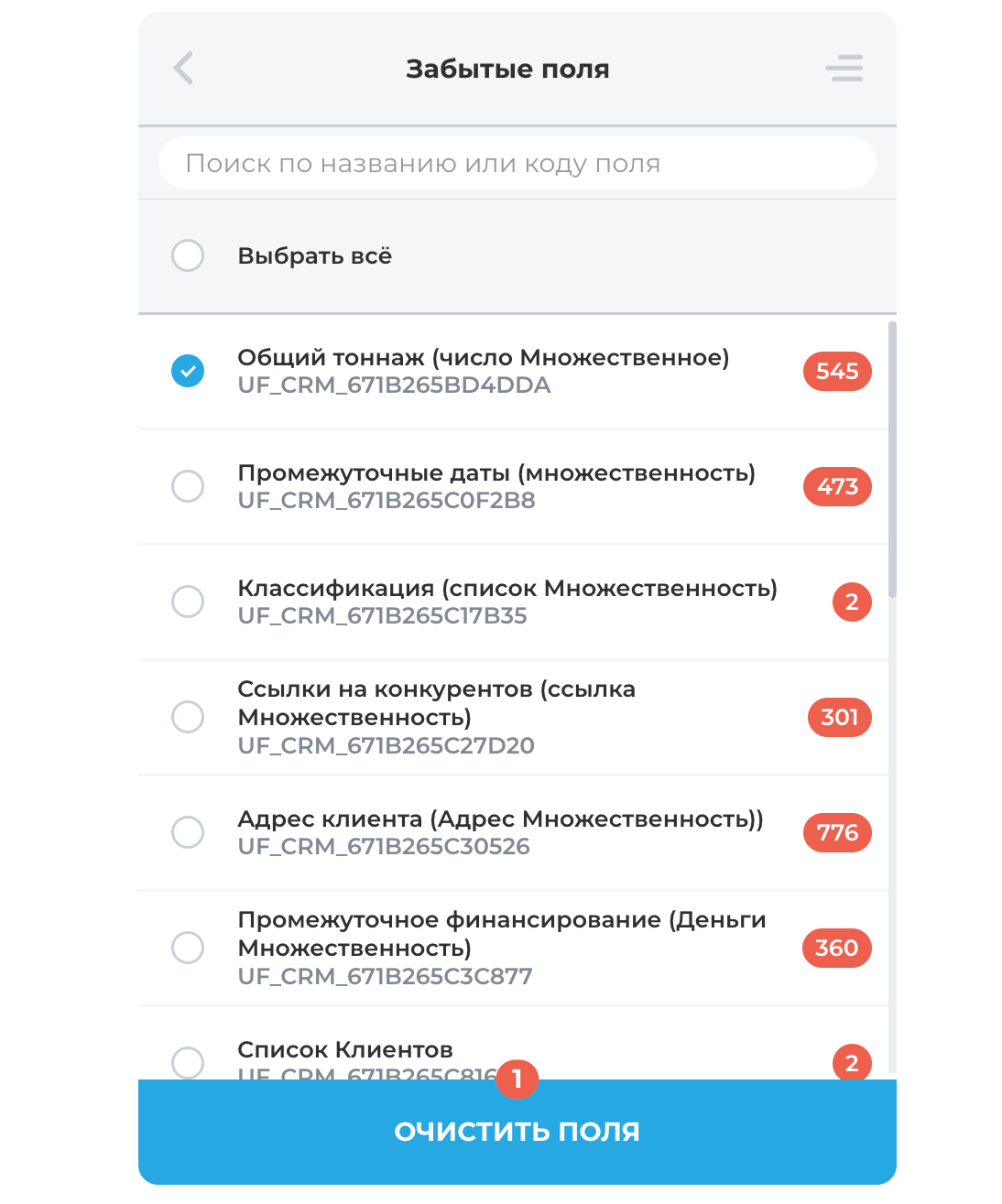This screenshot has height=1204, width=1002.
Task: Select the «Классификация» field
Action: click(188, 602)
